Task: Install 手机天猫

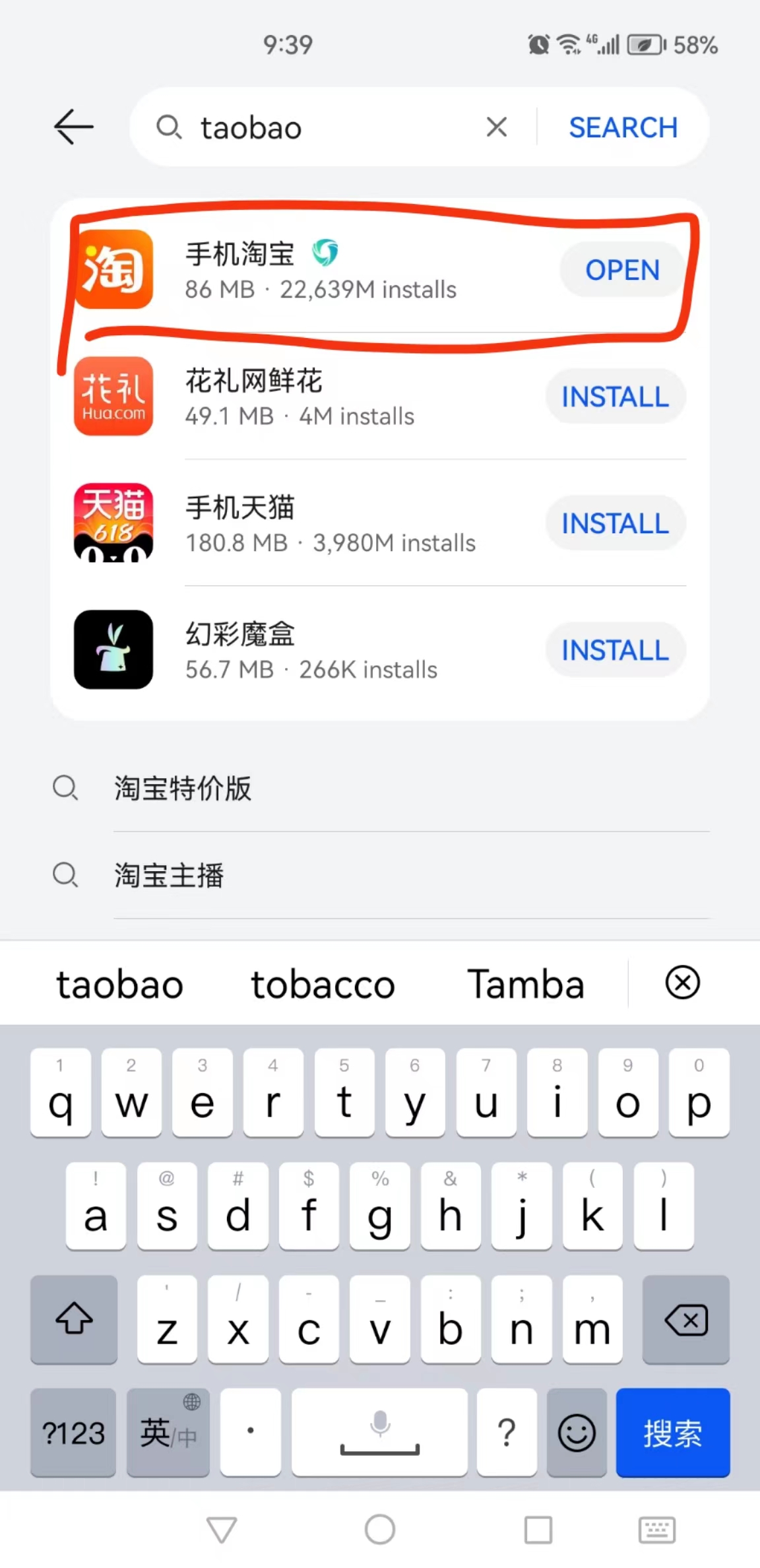Action: [615, 523]
